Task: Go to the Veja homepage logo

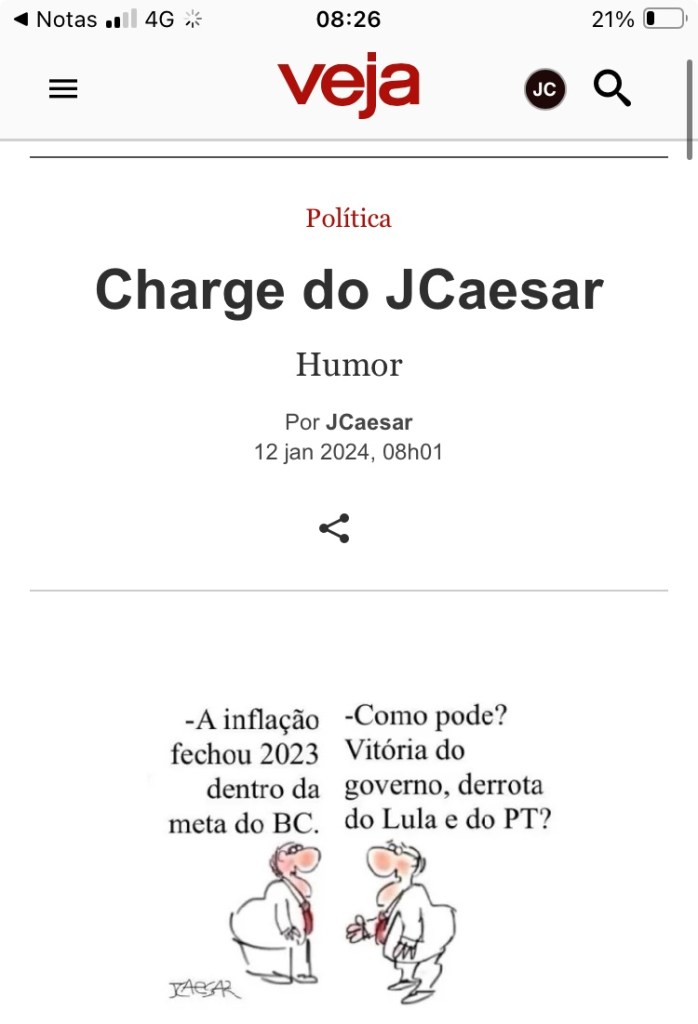Action: click(x=348, y=84)
